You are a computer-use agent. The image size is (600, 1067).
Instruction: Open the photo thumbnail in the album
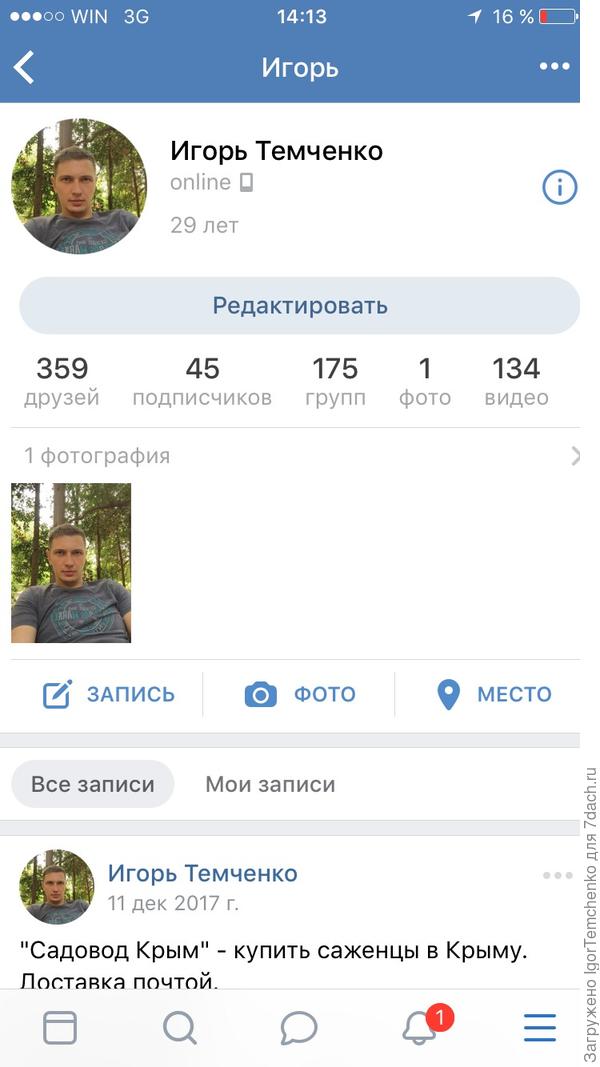(71, 563)
